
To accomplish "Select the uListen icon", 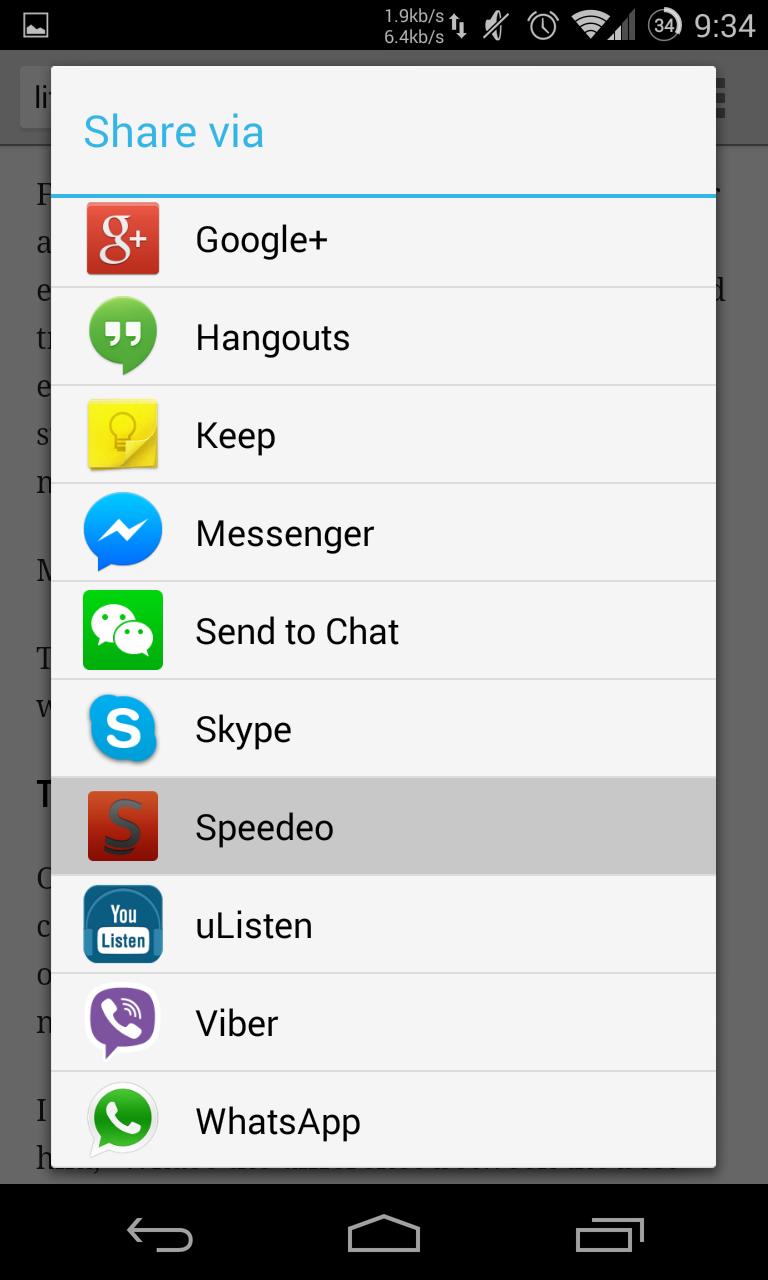I will click(122, 924).
